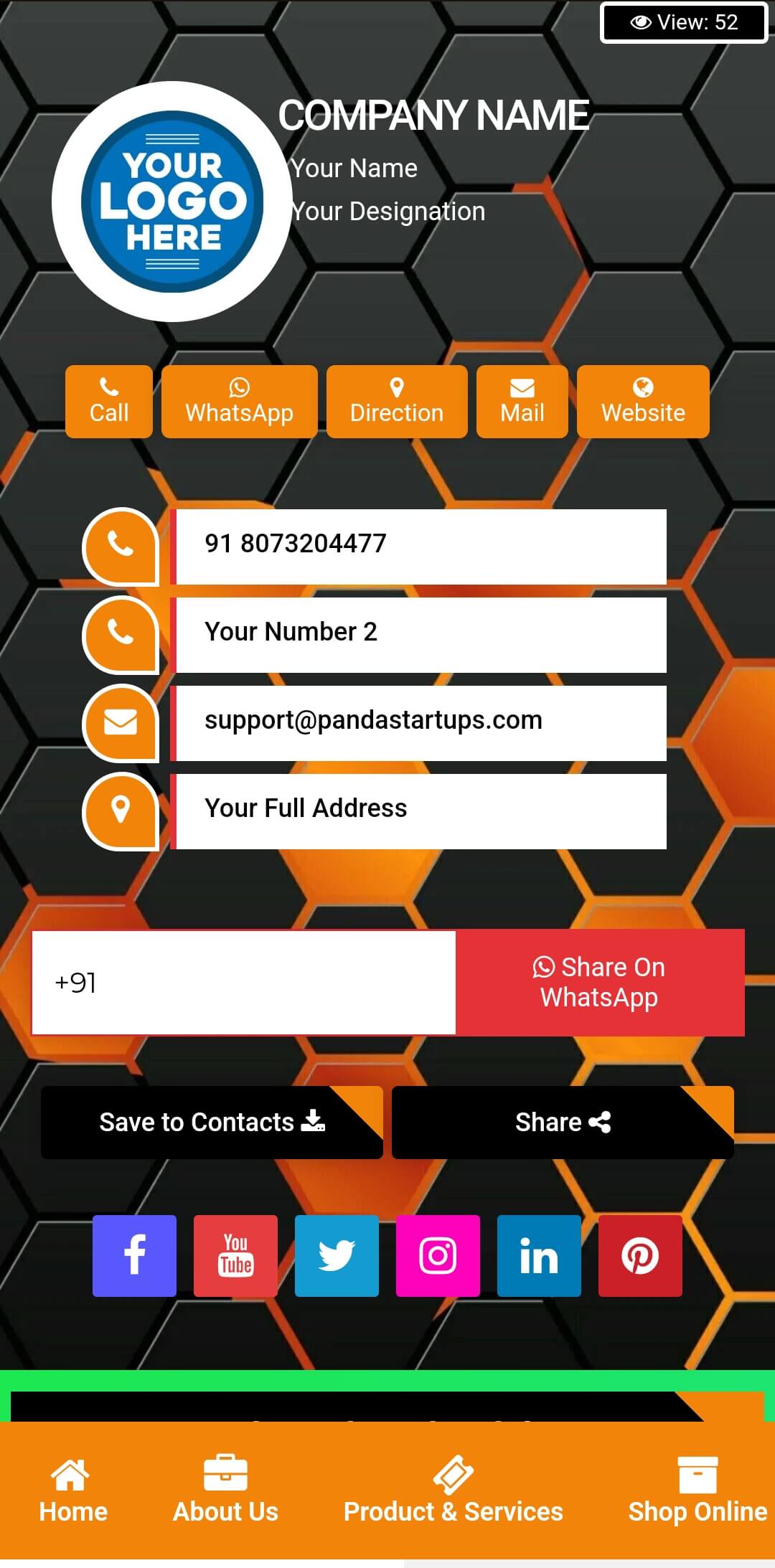Open the LinkedIn profile icon
The image size is (775, 1568).
point(539,1255)
